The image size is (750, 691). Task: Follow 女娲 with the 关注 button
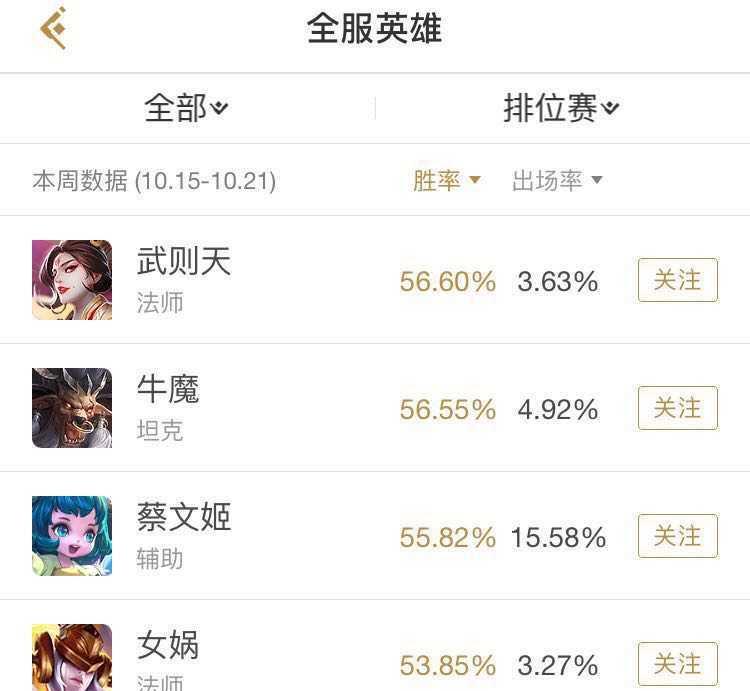point(677,663)
